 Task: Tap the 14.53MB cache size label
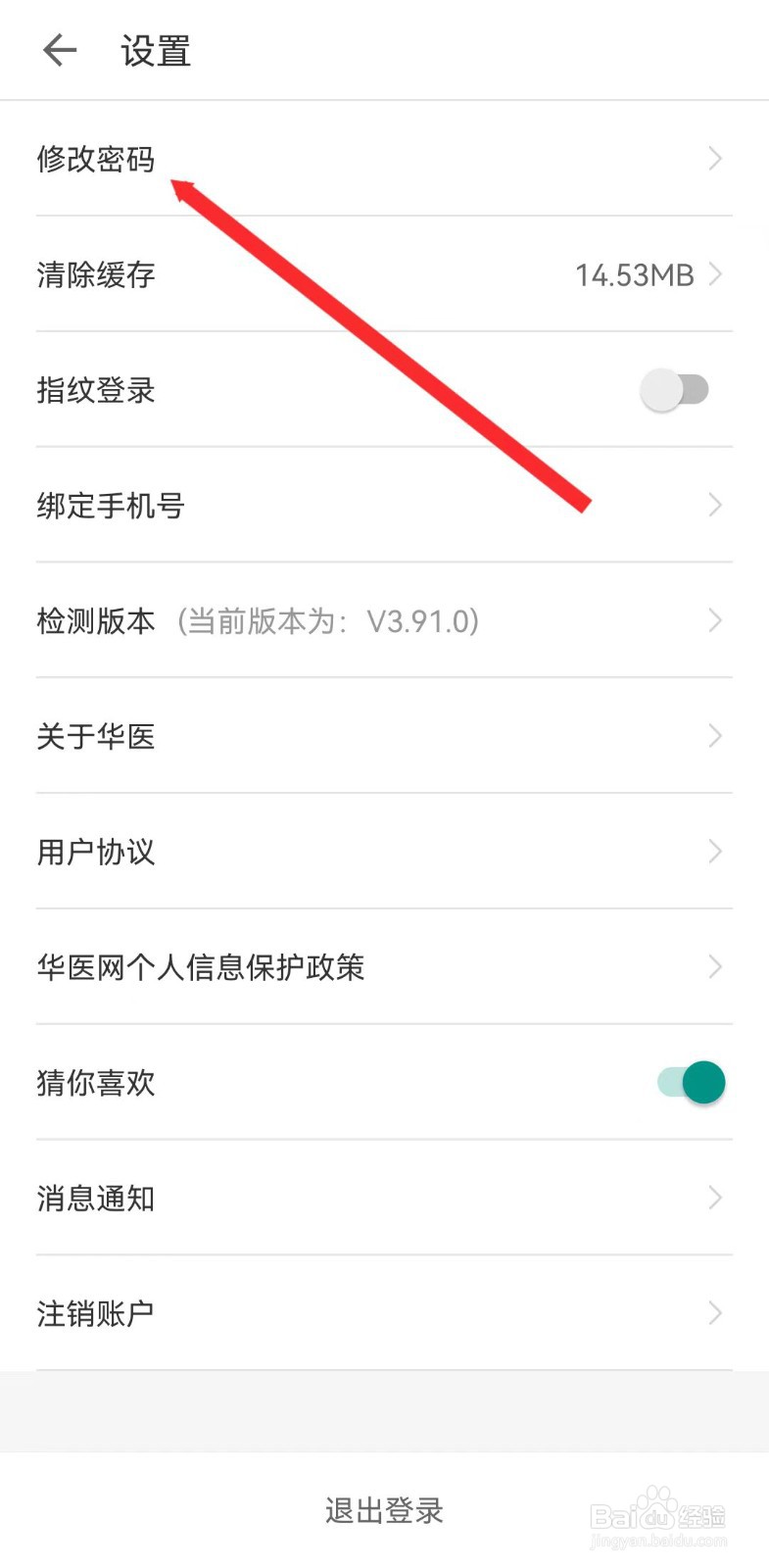(x=636, y=275)
